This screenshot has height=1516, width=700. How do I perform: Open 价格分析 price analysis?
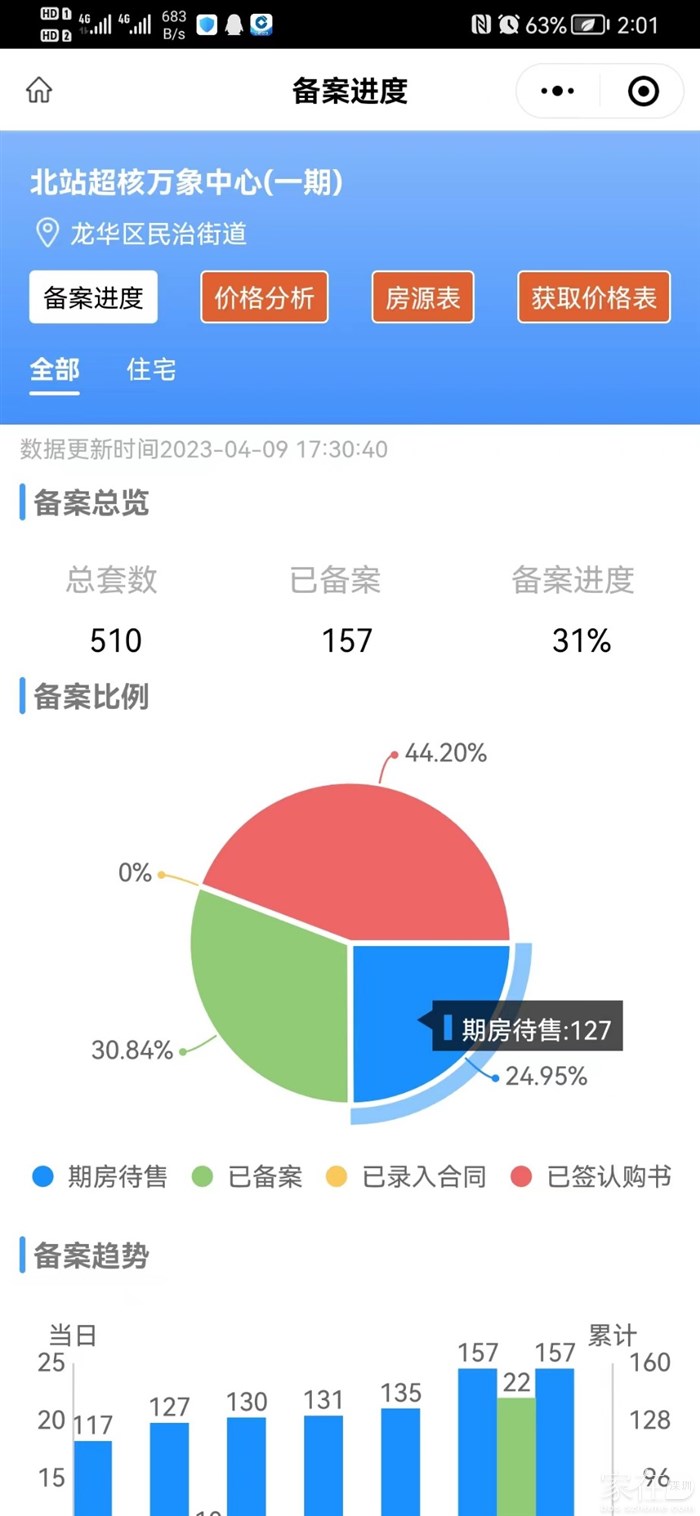tap(264, 297)
